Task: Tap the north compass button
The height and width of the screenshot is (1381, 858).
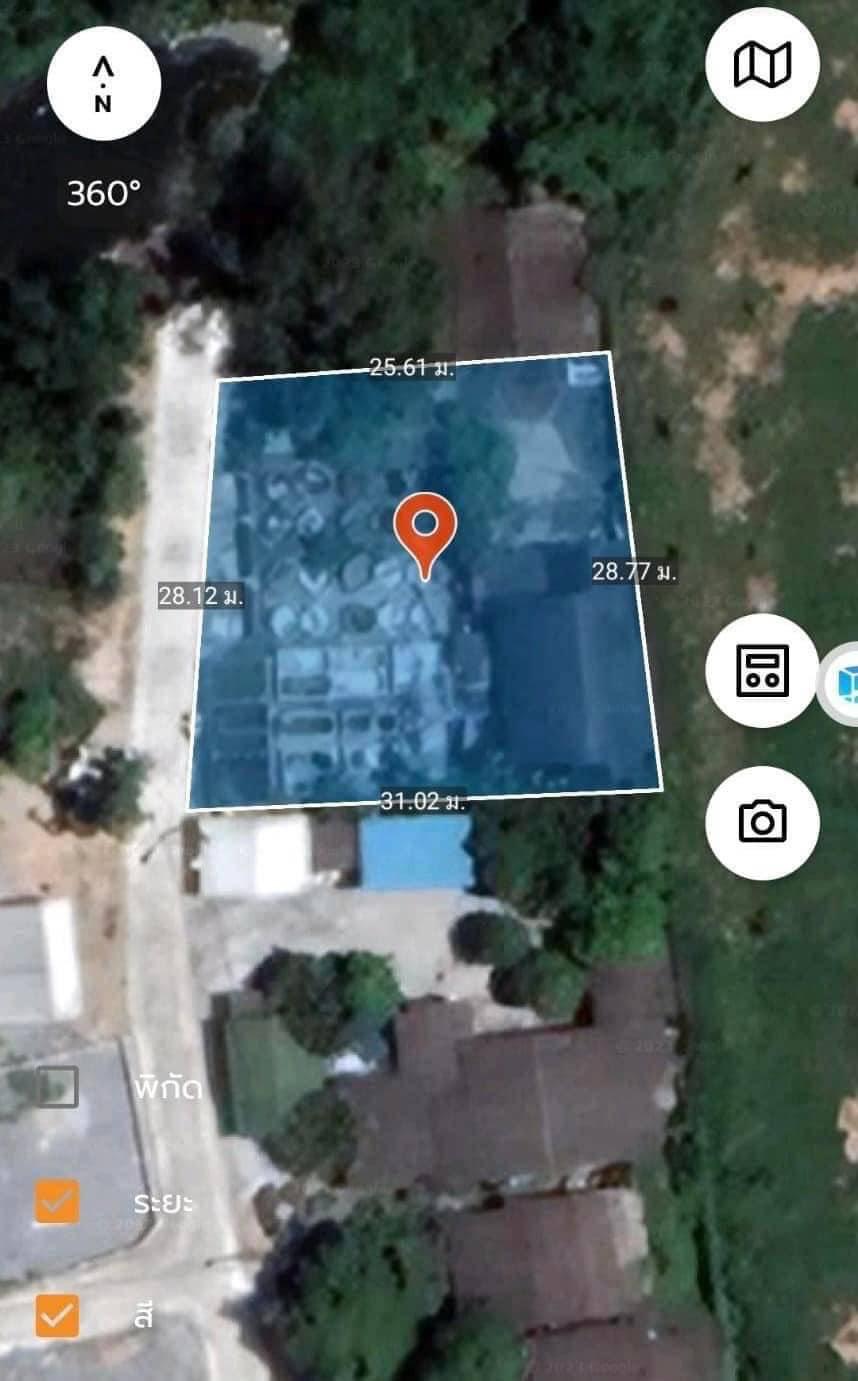Action: (103, 84)
